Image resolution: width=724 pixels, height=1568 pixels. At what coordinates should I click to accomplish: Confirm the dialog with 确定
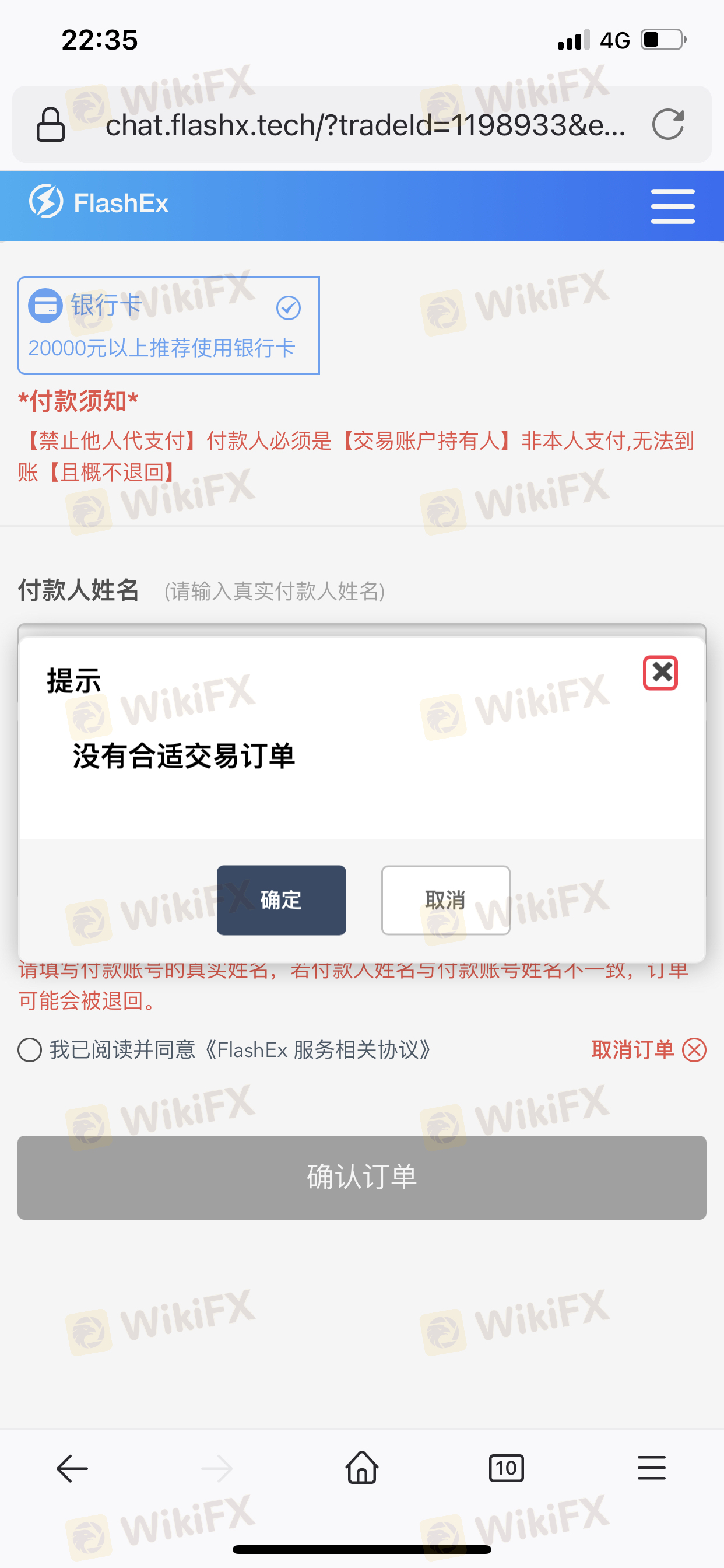(281, 900)
